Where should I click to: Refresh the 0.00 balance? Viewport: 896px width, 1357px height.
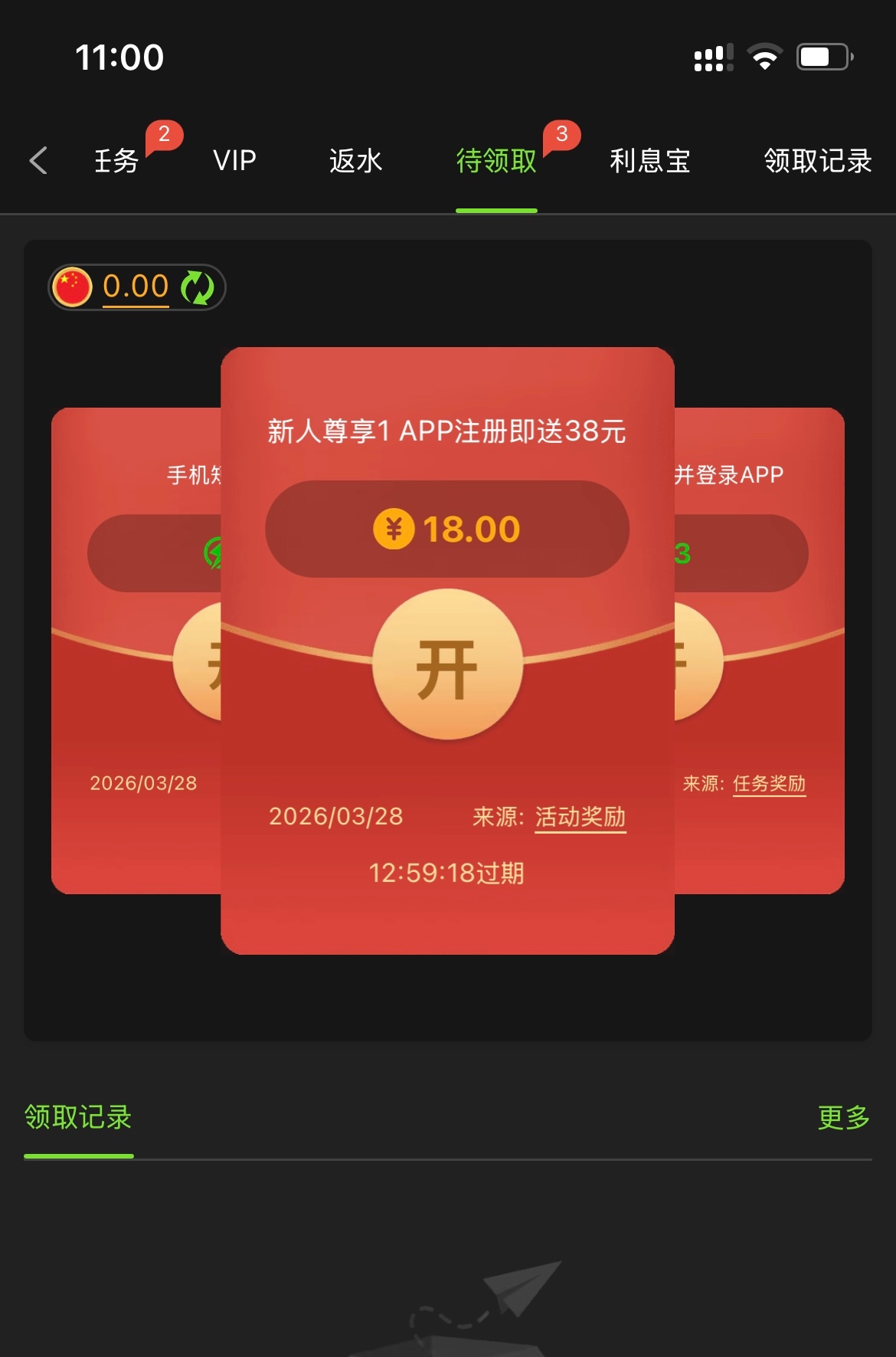pos(198,287)
